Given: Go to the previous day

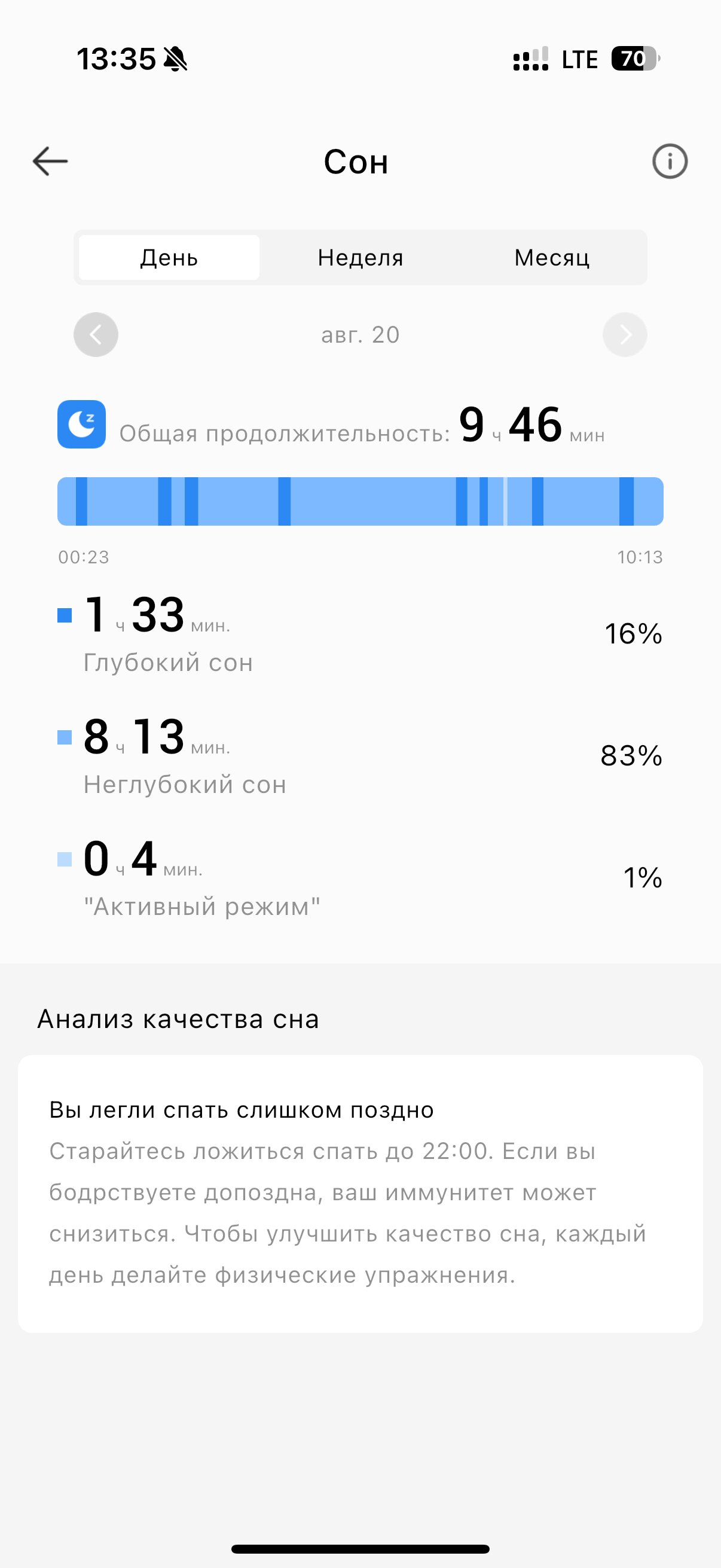Looking at the screenshot, I should click(x=96, y=334).
